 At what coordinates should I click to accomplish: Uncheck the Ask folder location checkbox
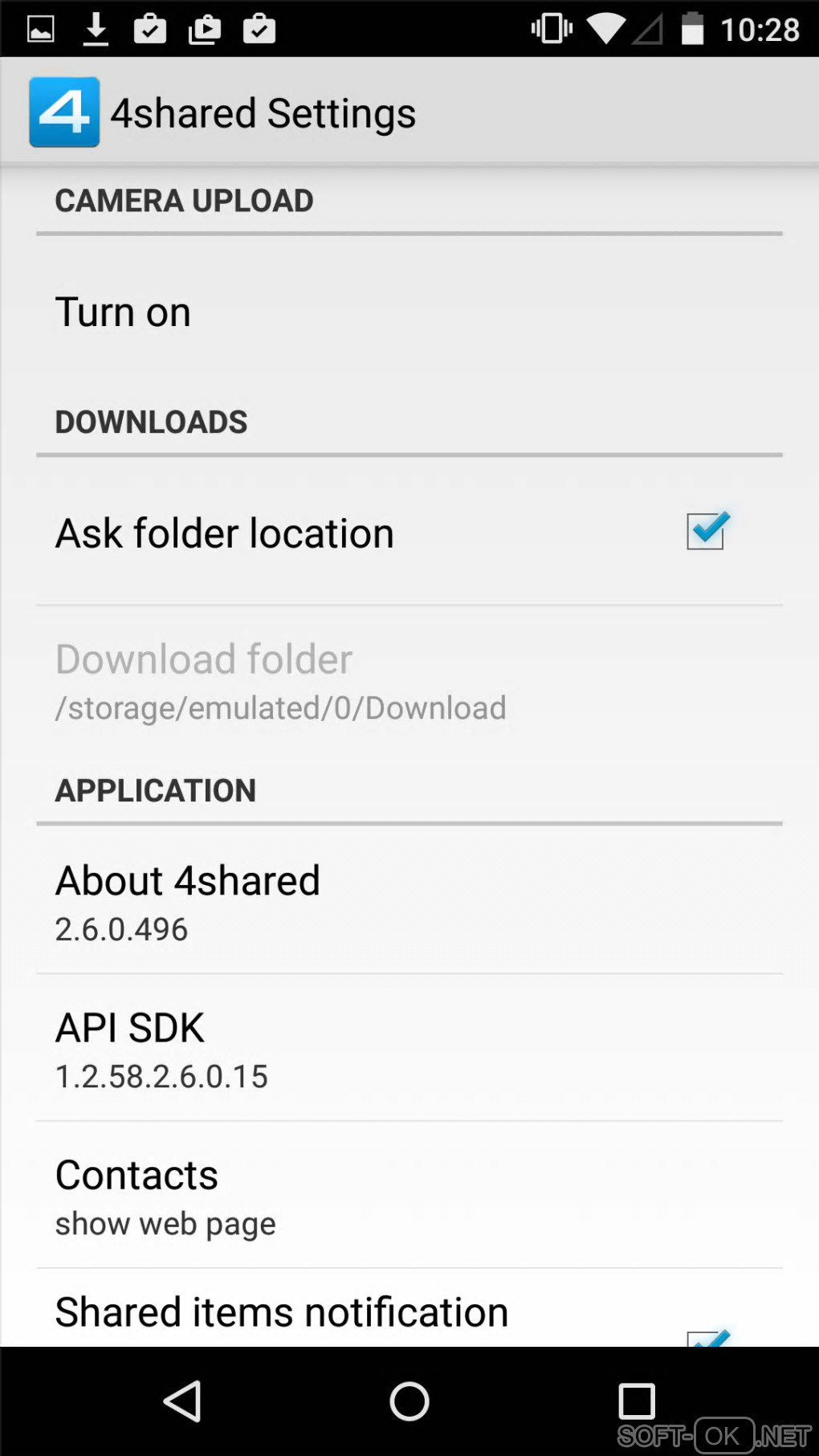click(x=706, y=532)
